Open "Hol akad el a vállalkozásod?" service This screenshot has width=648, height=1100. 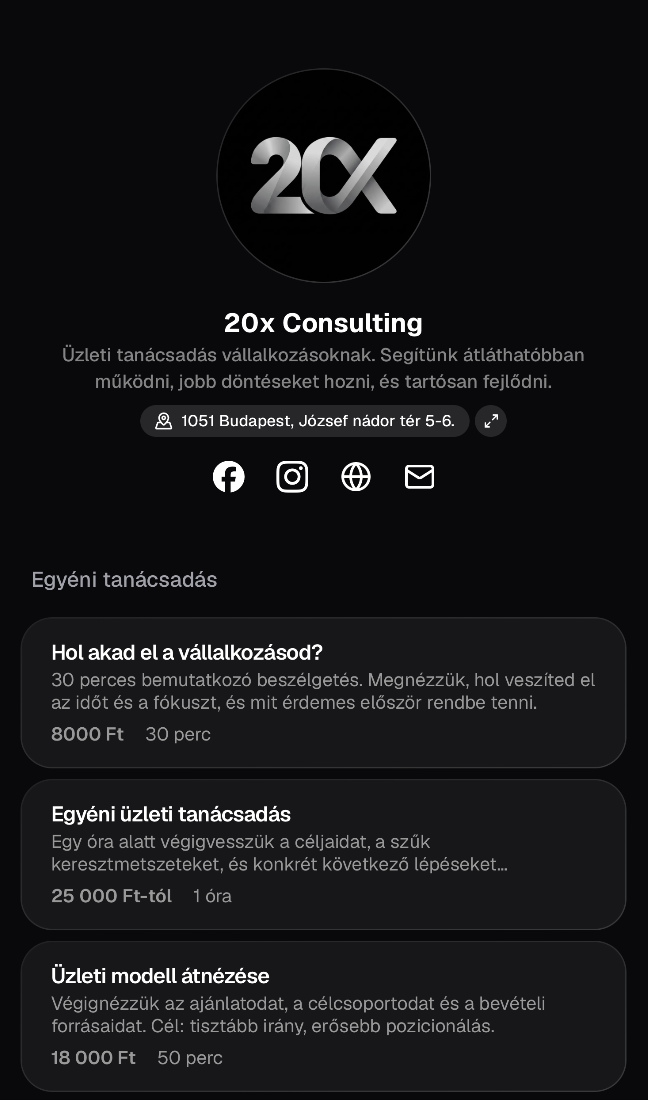(x=323, y=692)
